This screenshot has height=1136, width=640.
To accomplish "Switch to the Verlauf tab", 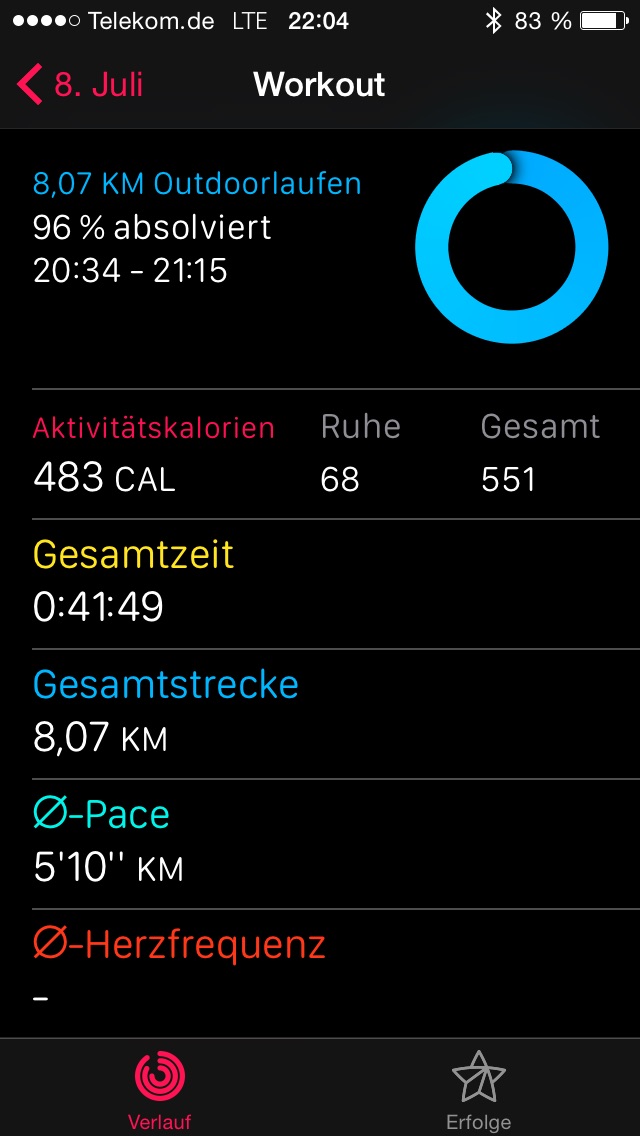I will (x=160, y=1088).
